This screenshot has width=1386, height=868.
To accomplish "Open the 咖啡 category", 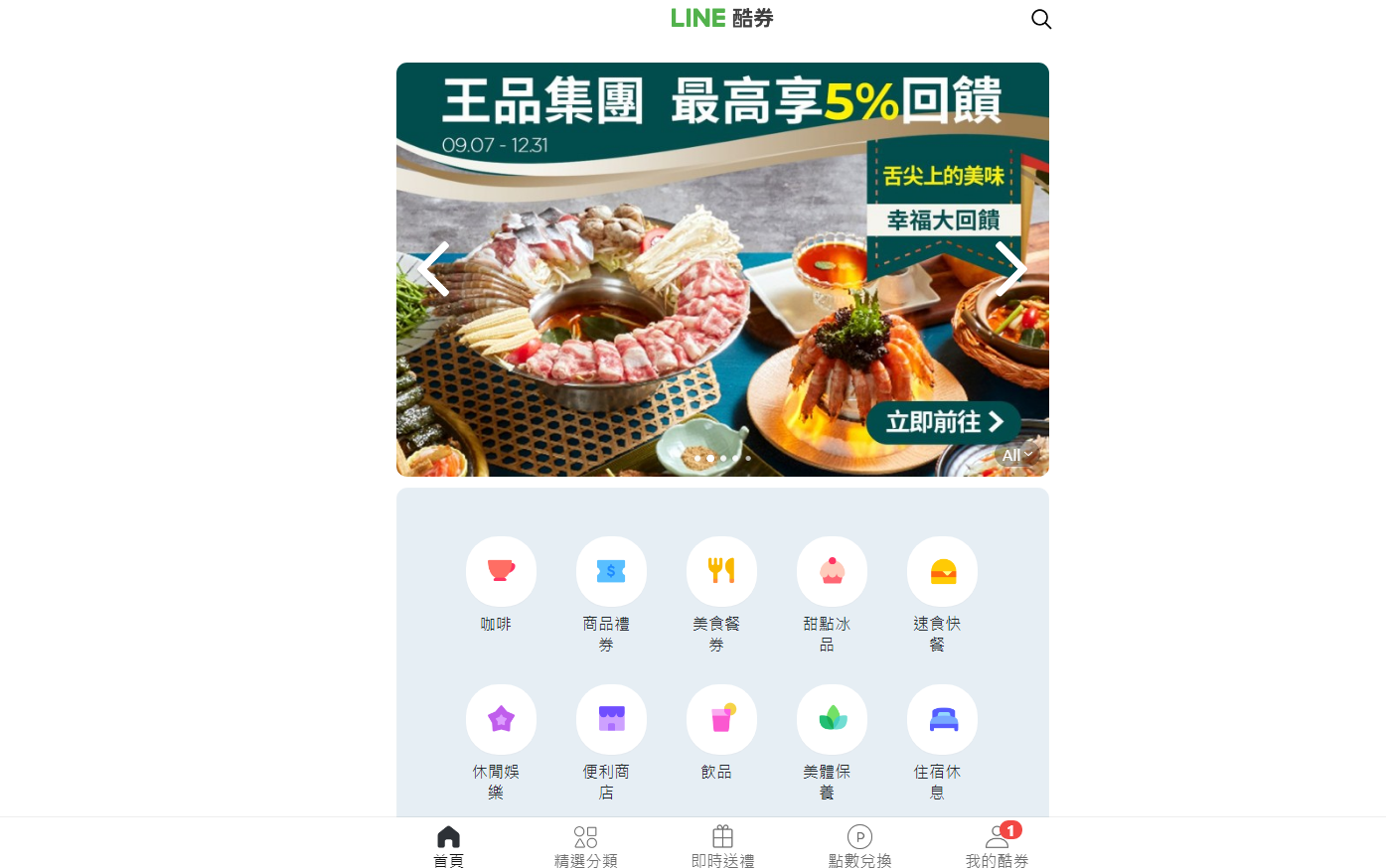I will tap(501, 572).
